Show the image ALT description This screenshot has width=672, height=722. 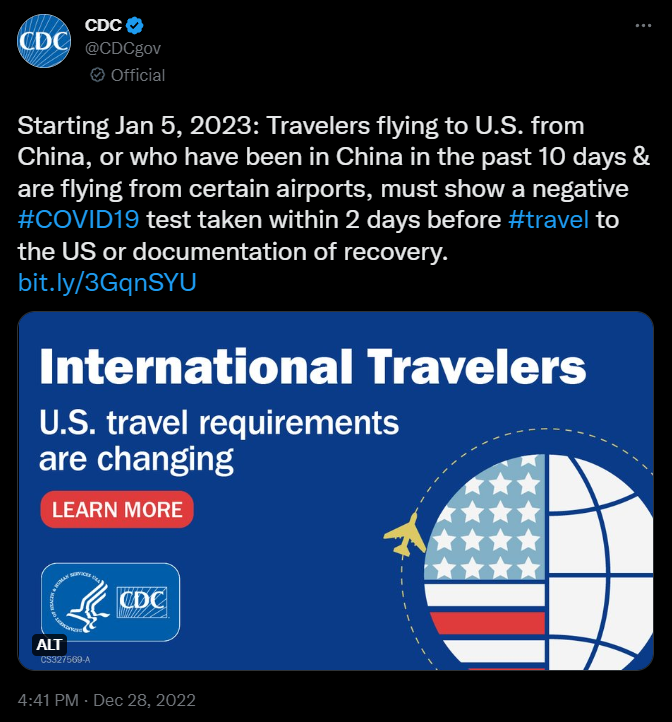point(50,643)
